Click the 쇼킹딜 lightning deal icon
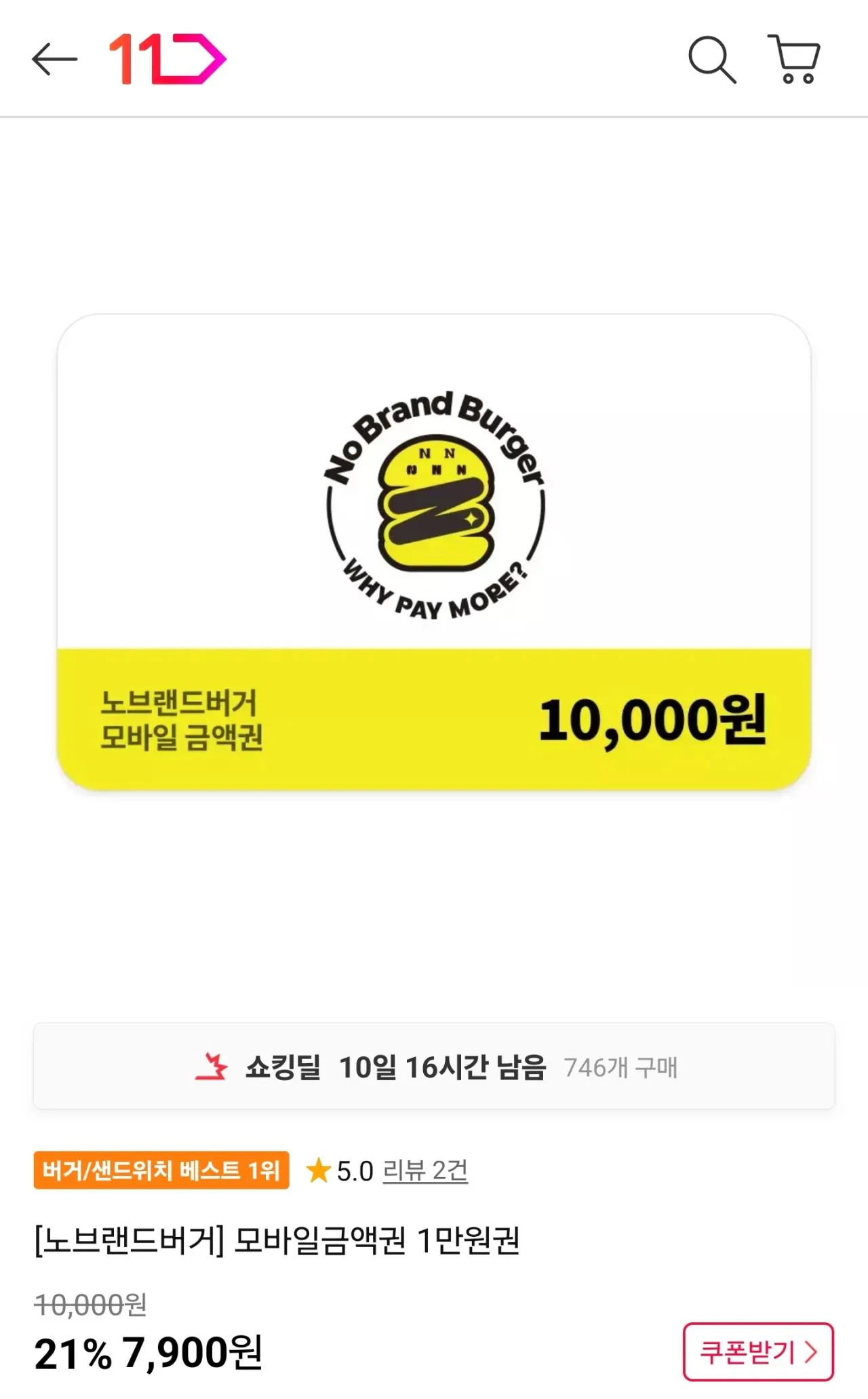 (x=212, y=1065)
